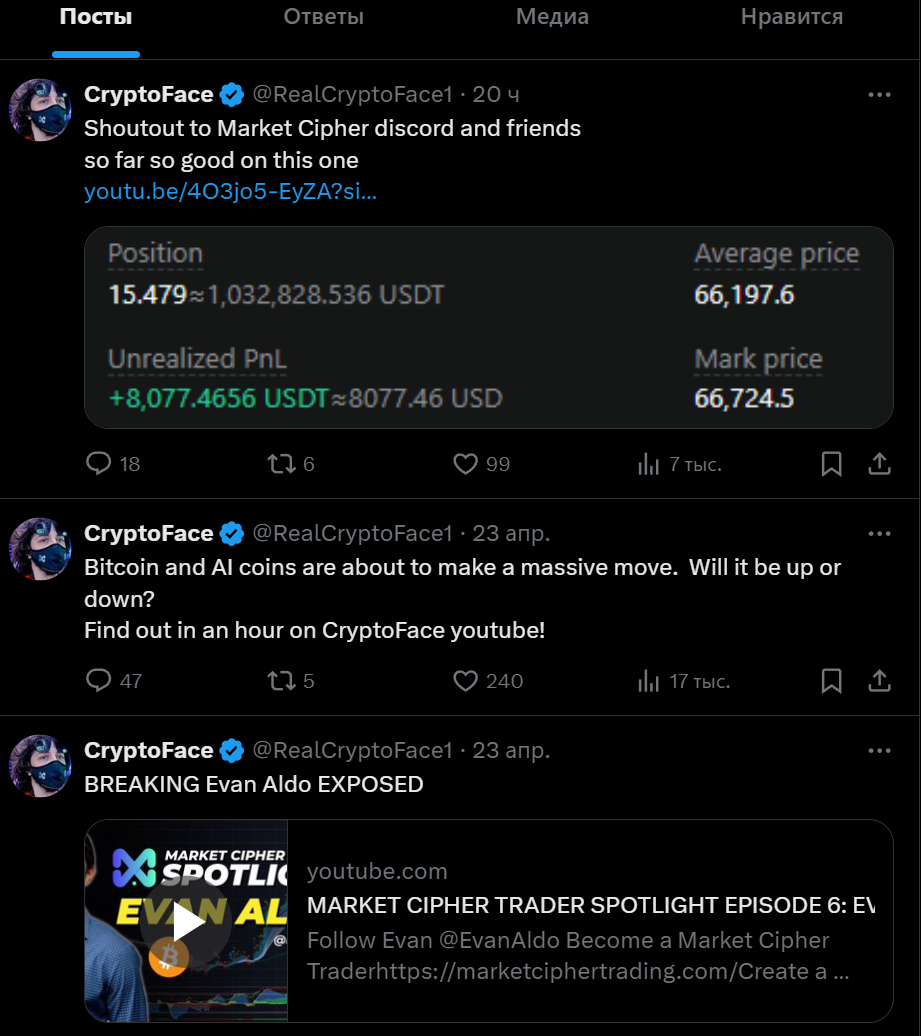Switch to the Ответы tab
Image resolution: width=921 pixels, height=1036 pixels.
click(323, 17)
